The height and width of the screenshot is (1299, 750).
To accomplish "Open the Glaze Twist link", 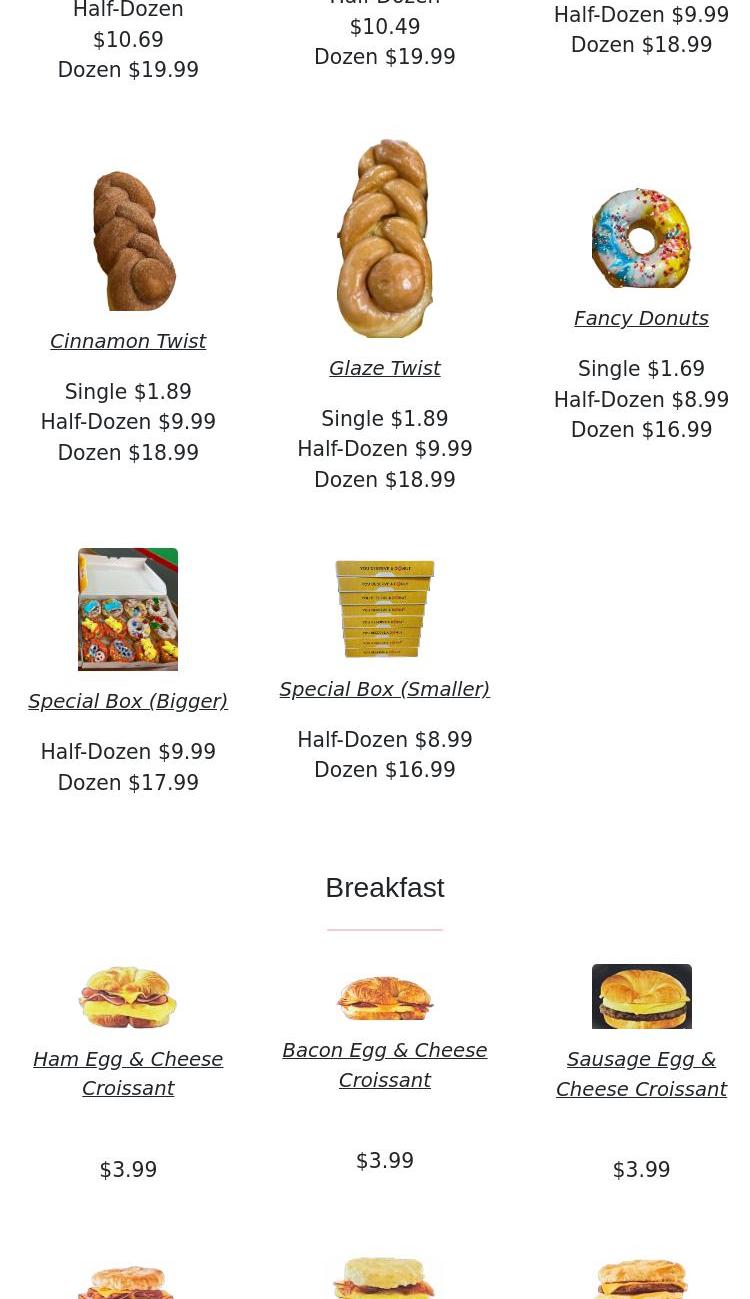I will click(x=384, y=368).
